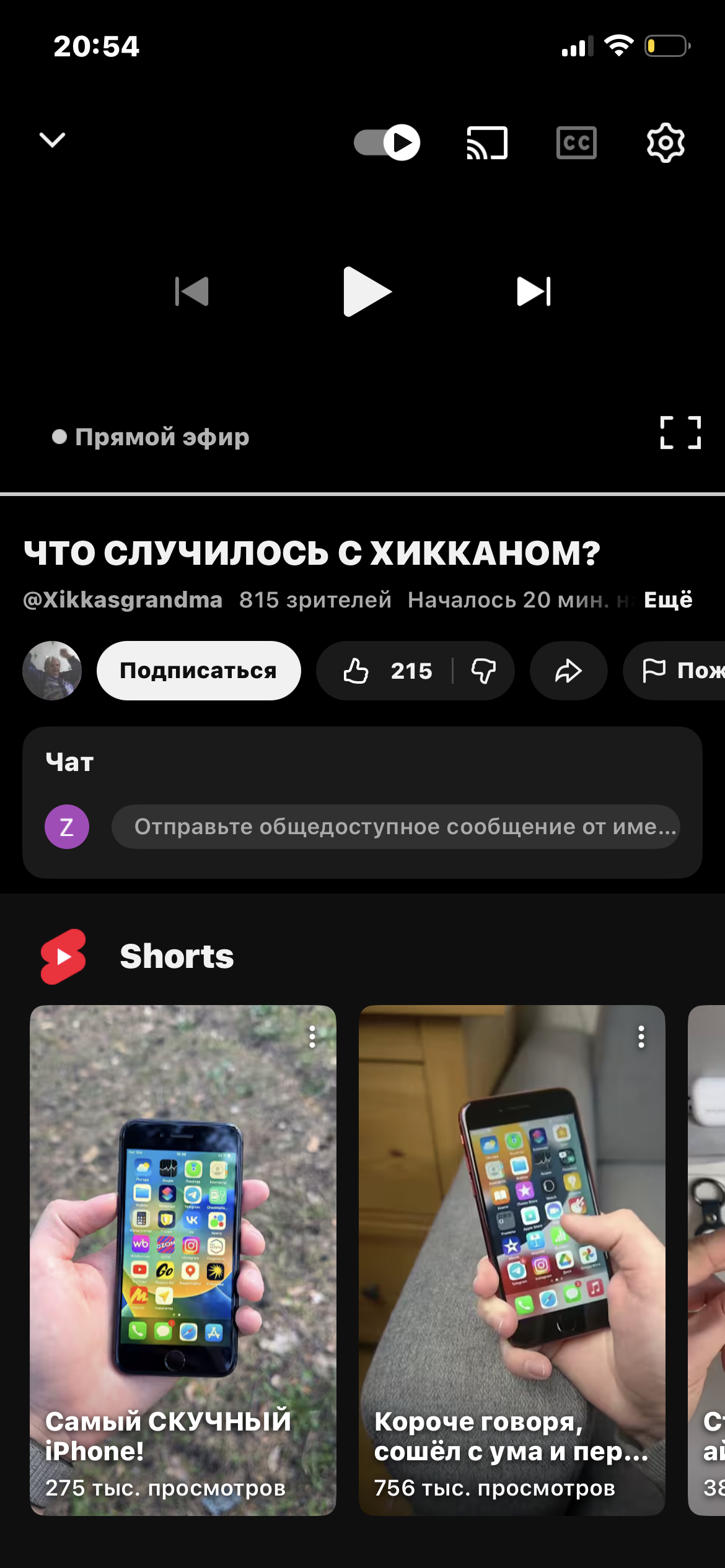Expand video description via Ещё
Image resolution: width=725 pixels, height=1568 pixels.
click(x=668, y=599)
